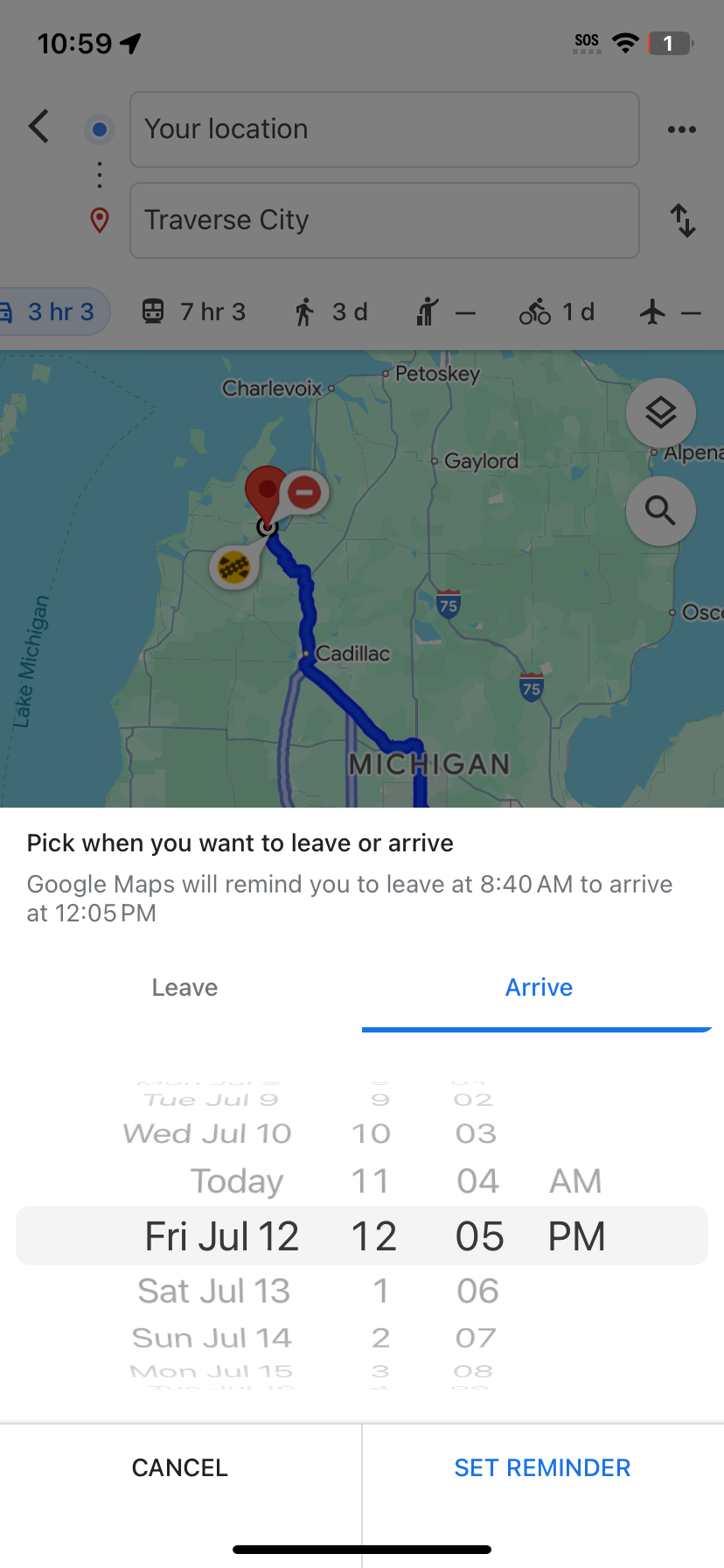
Task: Swap start and destination locations
Action: click(x=683, y=220)
